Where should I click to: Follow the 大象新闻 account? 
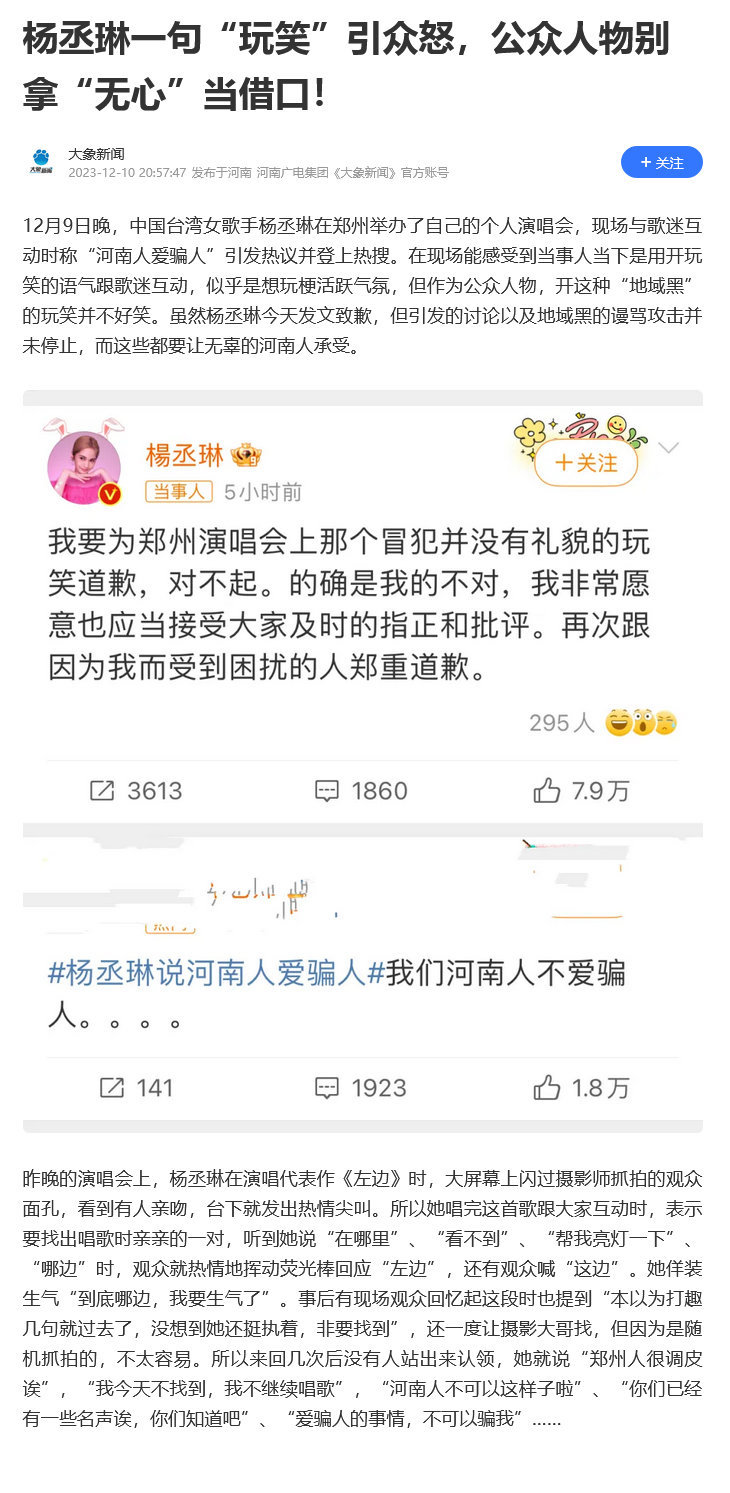click(661, 162)
